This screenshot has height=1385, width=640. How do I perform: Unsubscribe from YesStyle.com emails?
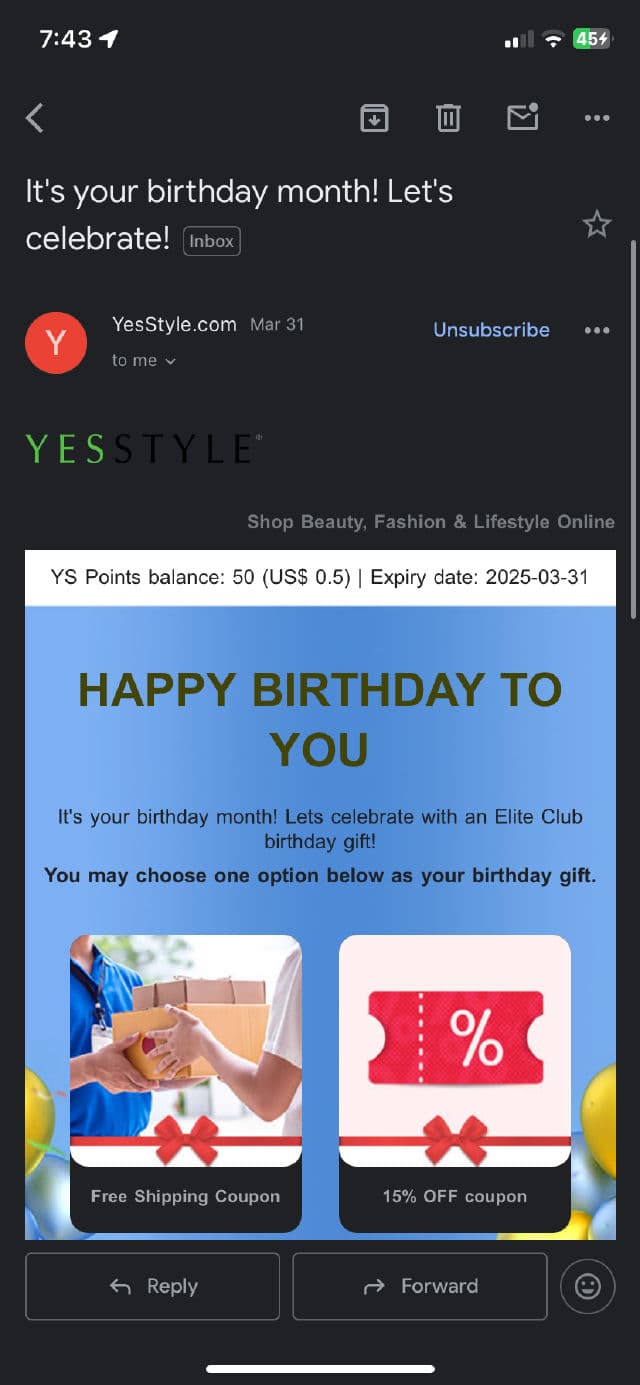[491, 329]
